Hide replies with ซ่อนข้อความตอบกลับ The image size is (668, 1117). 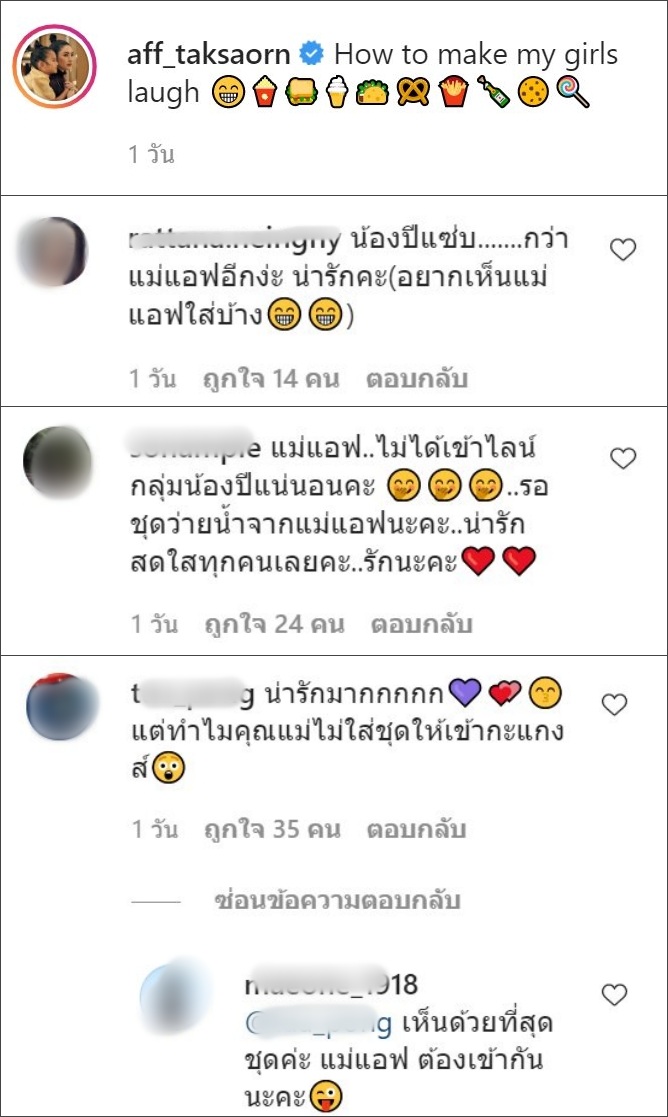click(x=337, y=901)
